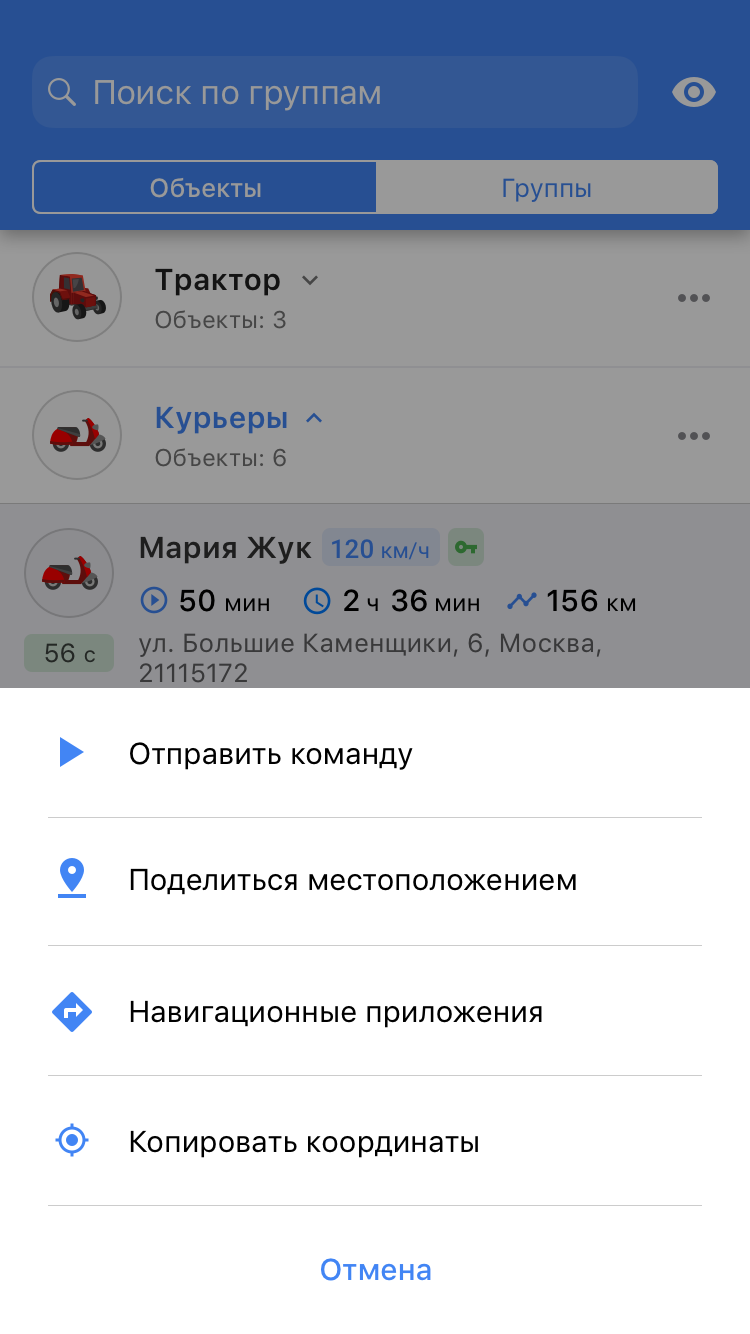Click the 120 км/ч speed badge
Viewport: 750px width, 1334px height.
(x=381, y=548)
